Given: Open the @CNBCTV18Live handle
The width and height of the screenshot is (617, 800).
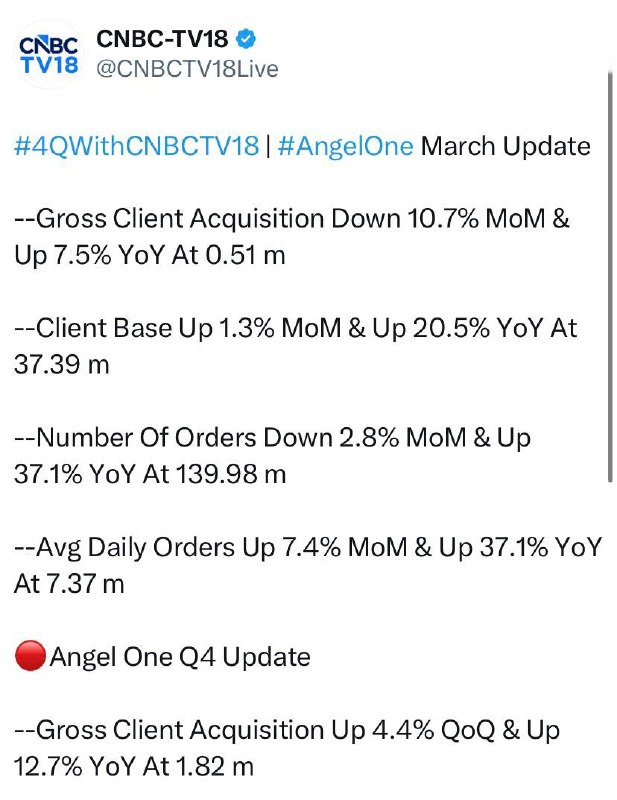Looking at the screenshot, I should pyautogui.click(x=187, y=69).
